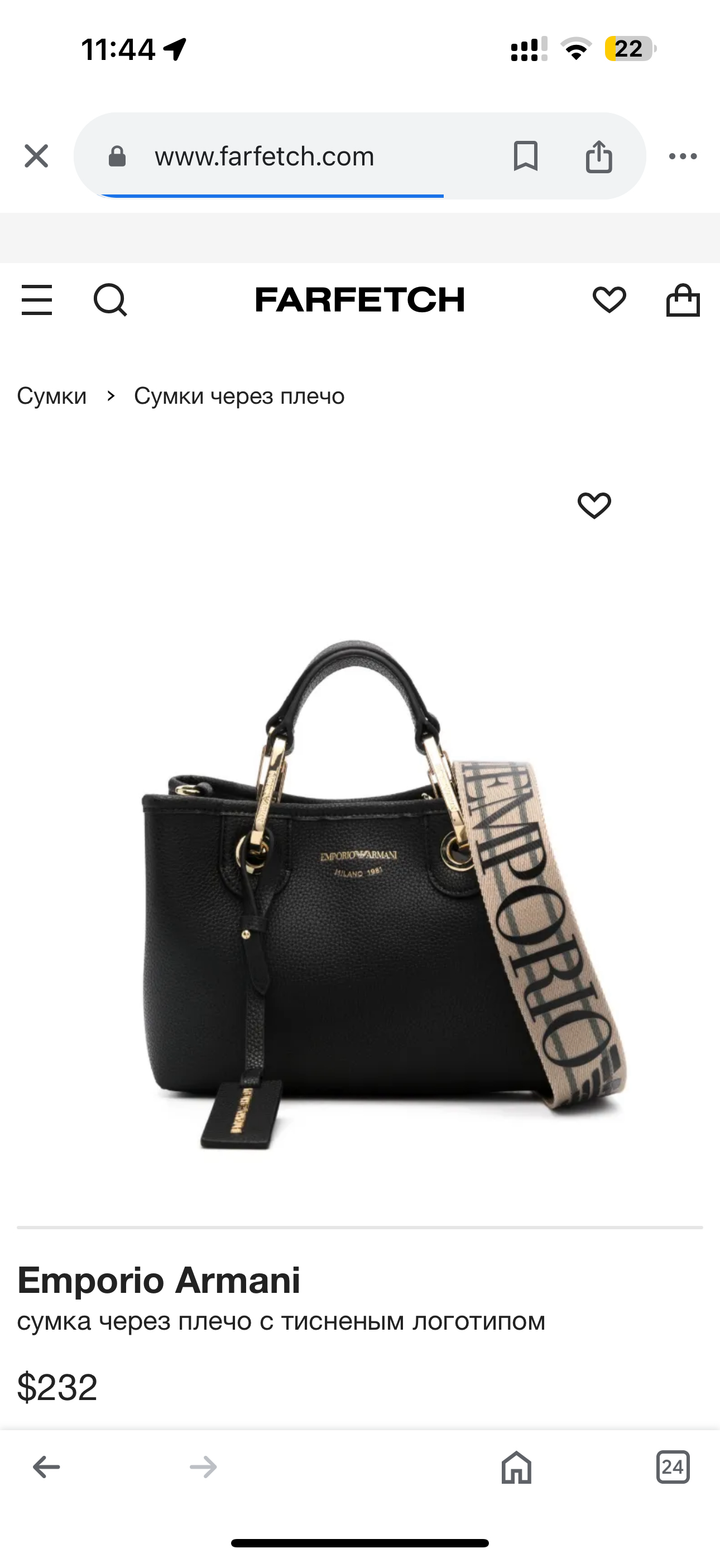Open the shopping bag
Image resolution: width=720 pixels, height=1561 pixels.
coord(683,300)
